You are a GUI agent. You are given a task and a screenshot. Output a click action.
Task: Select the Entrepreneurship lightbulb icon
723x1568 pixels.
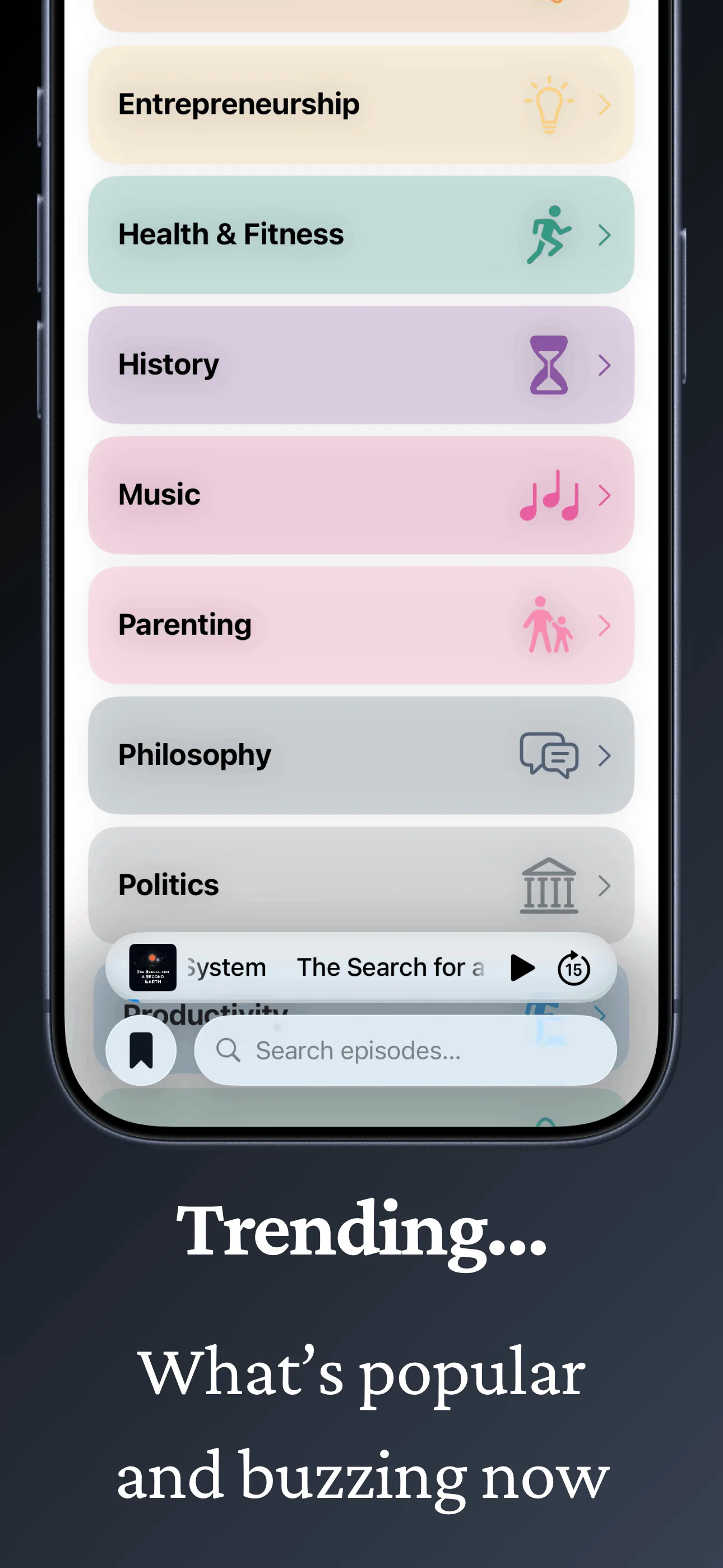(550, 104)
